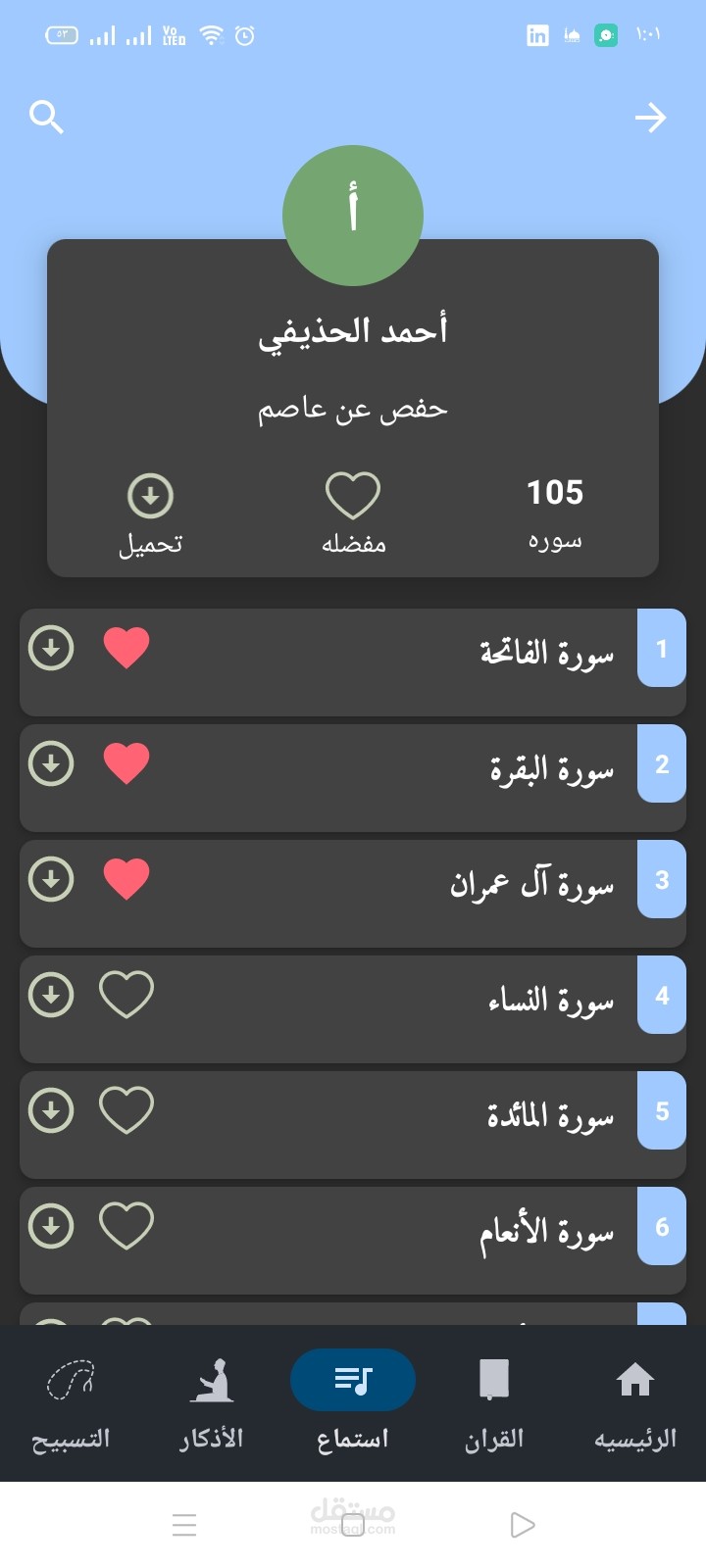Screen dimensions: 706x1568
Task: Like سورة النساء with the heart
Action: [126, 995]
